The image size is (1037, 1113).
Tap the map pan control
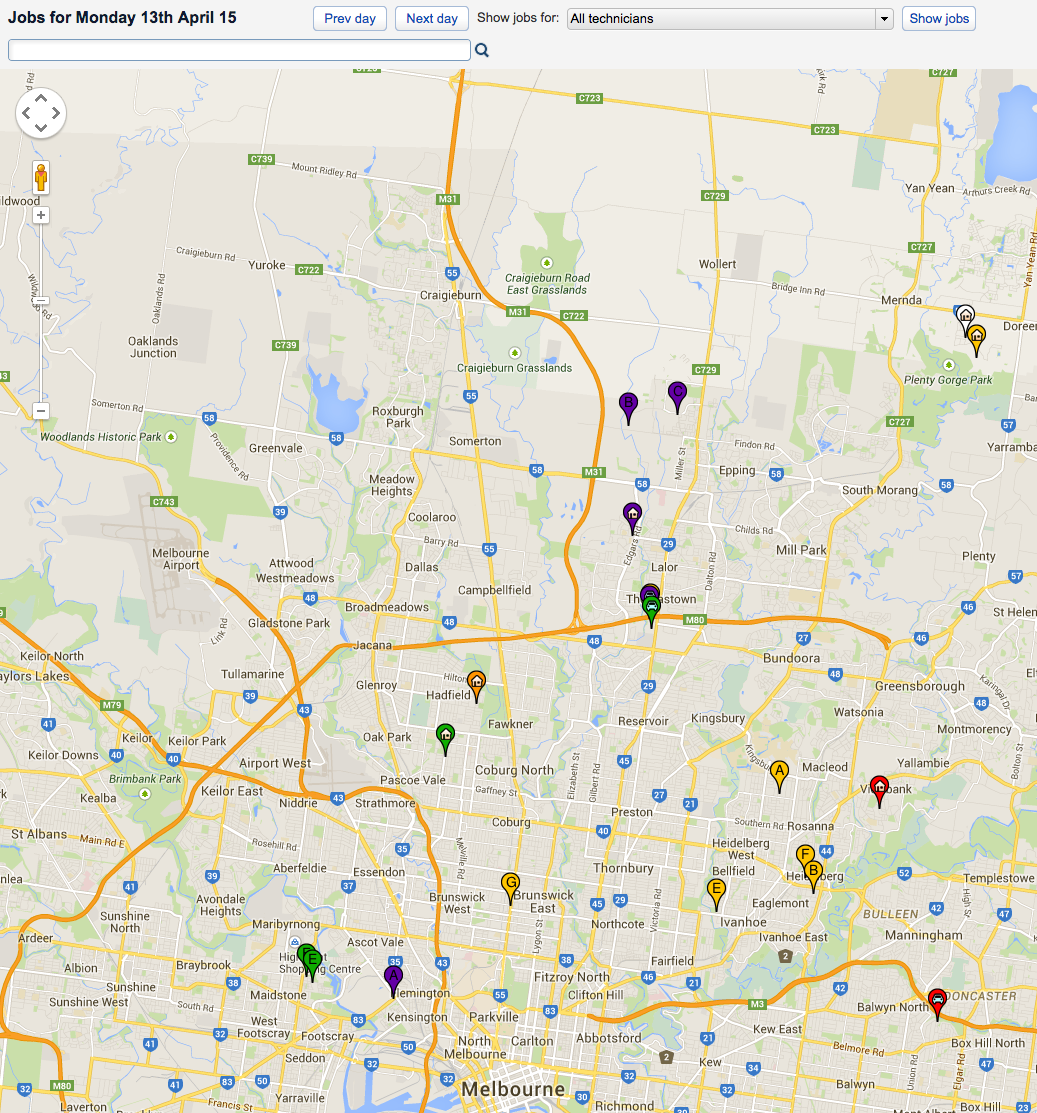point(41,112)
